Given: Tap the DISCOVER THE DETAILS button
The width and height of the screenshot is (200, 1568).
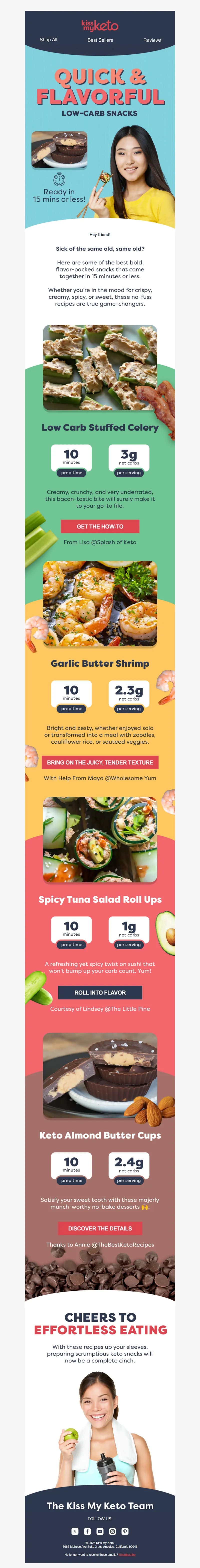Looking at the screenshot, I should [100, 1228].
